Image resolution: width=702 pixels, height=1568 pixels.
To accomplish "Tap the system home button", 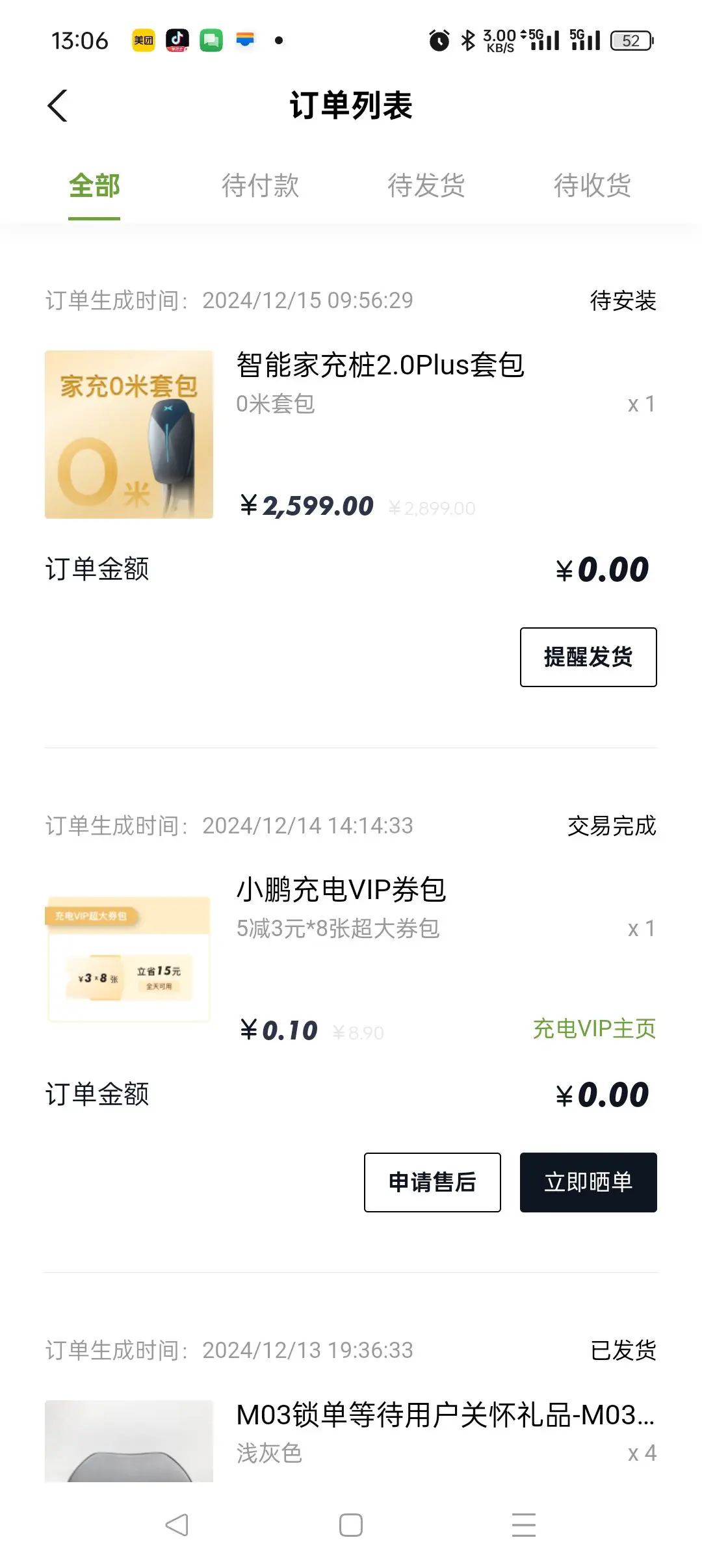I will coord(351,1525).
